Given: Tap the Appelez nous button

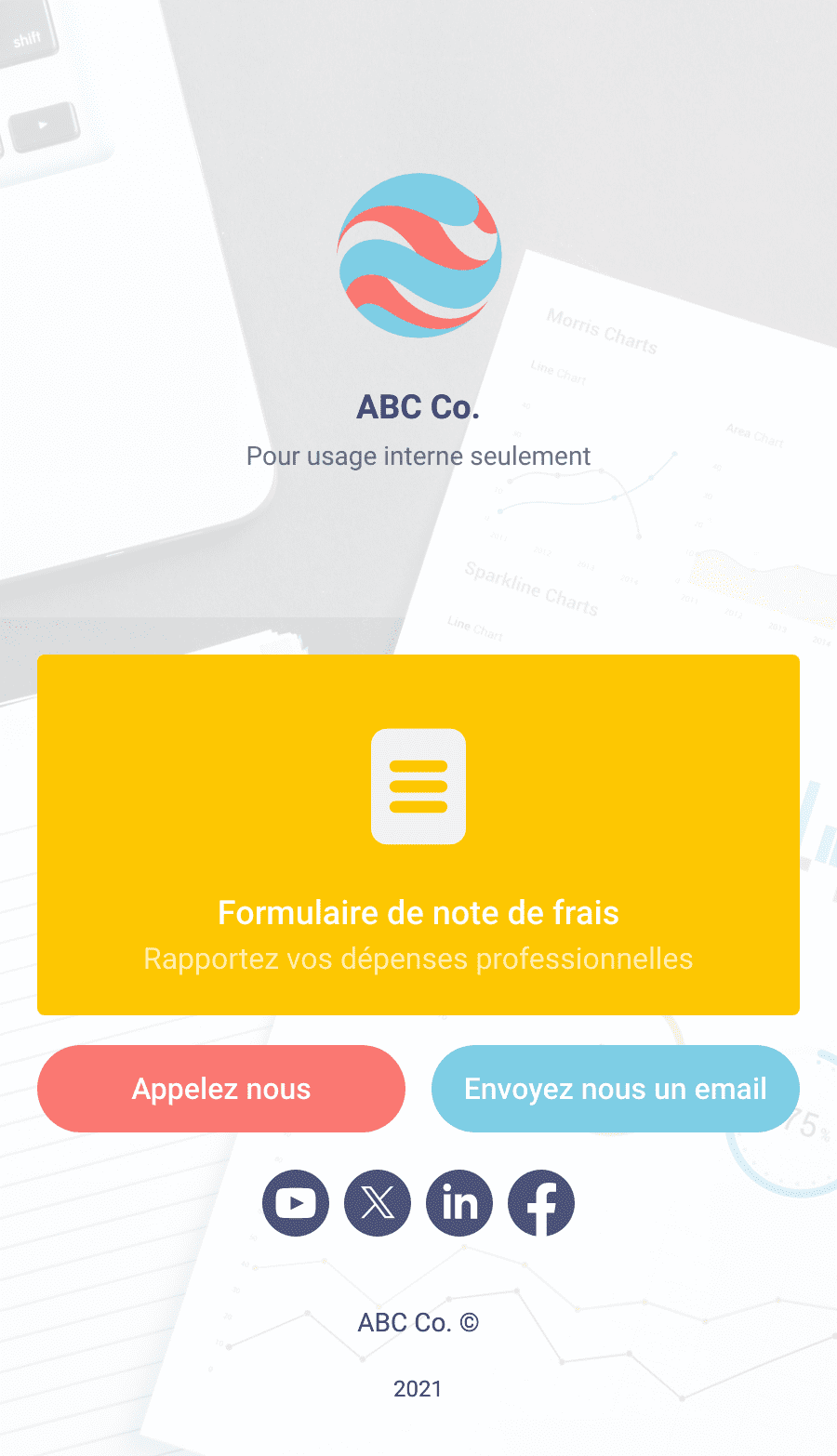Looking at the screenshot, I should [221, 1089].
